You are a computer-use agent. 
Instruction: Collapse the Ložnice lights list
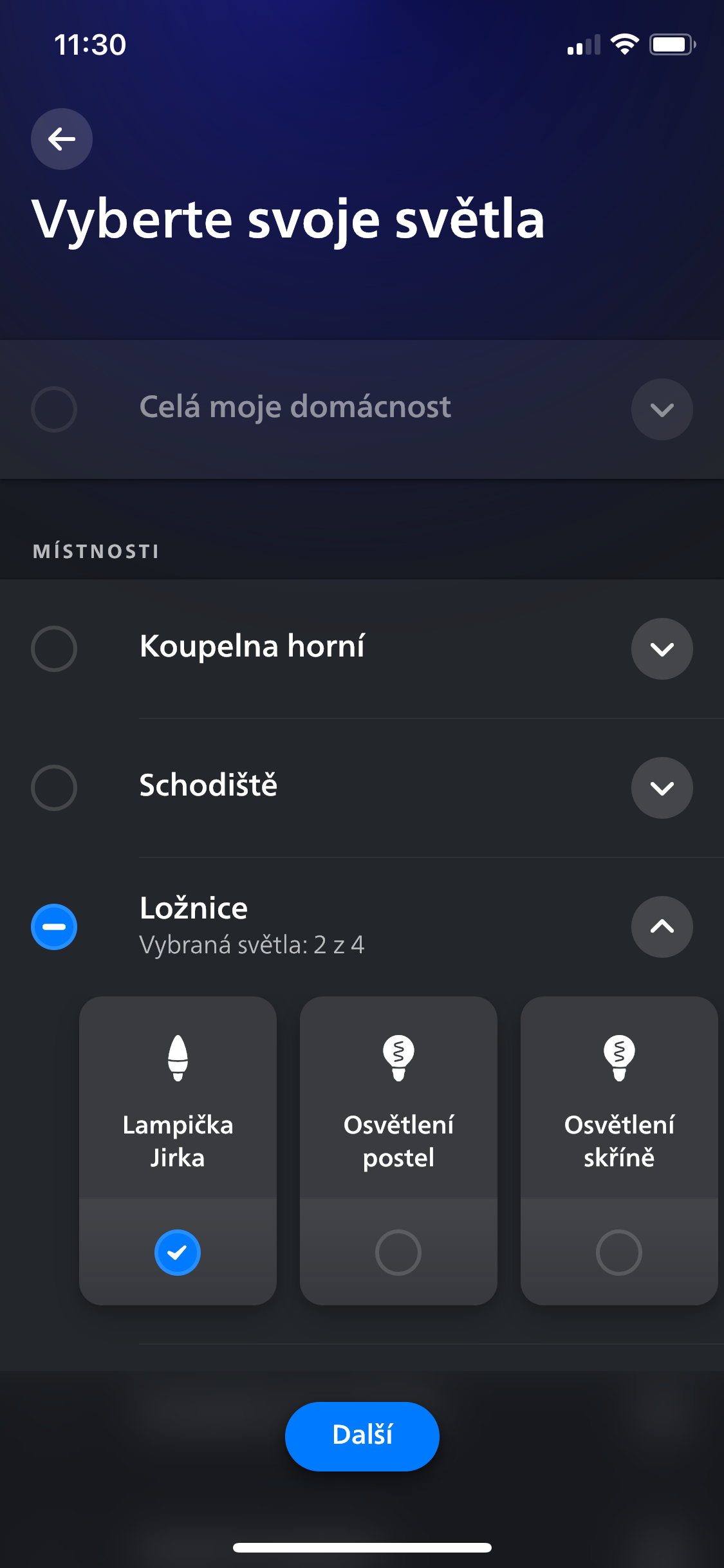point(662,927)
